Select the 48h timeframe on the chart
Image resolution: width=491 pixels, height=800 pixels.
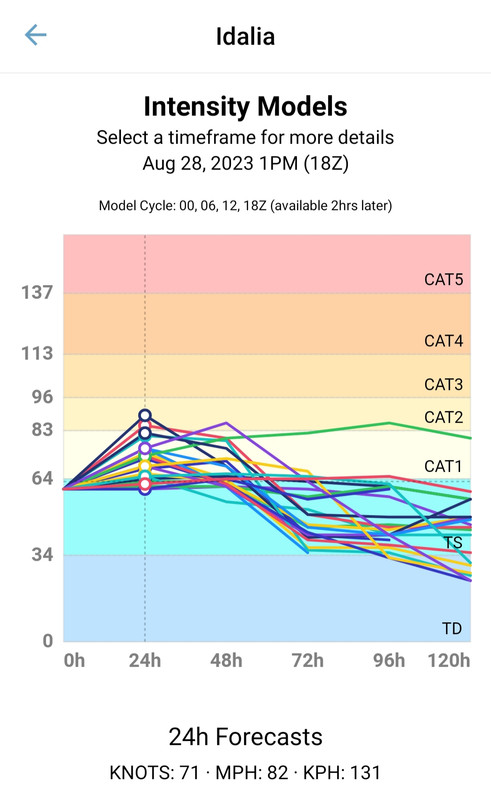(226, 660)
